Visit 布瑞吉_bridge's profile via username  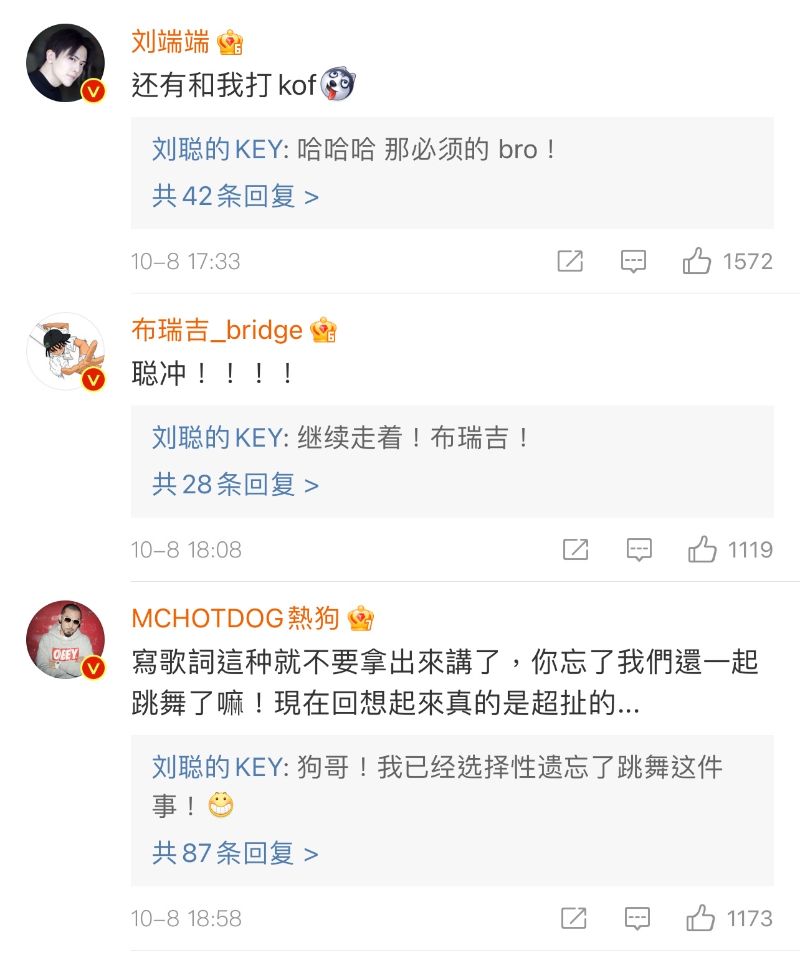click(217, 330)
